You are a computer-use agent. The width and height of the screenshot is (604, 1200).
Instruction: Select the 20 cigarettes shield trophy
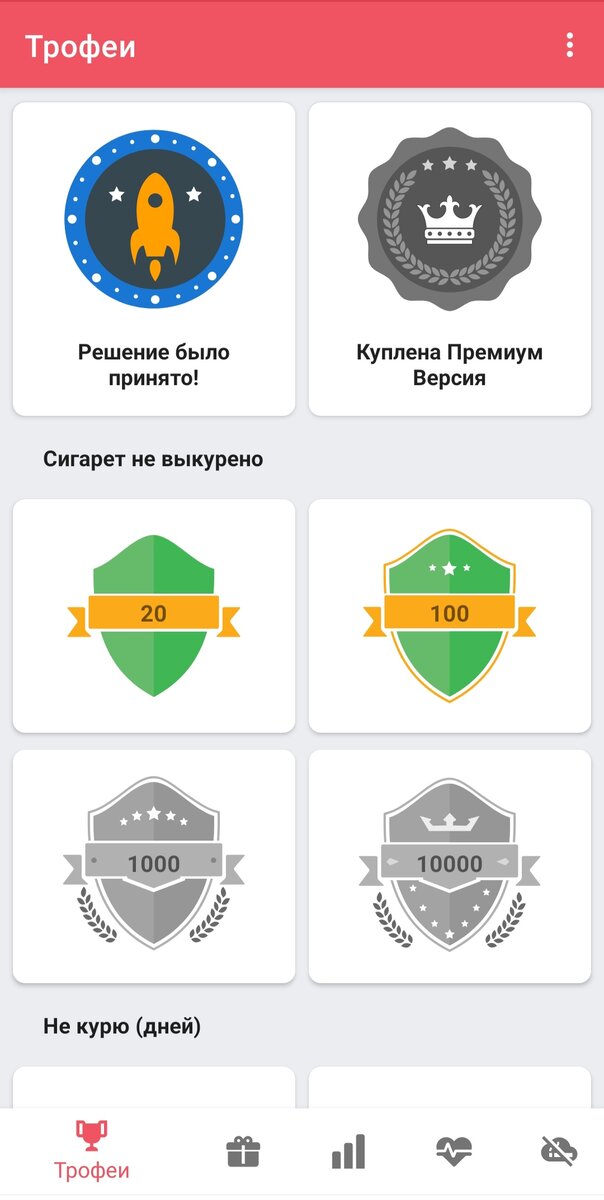[x=154, y=615]
